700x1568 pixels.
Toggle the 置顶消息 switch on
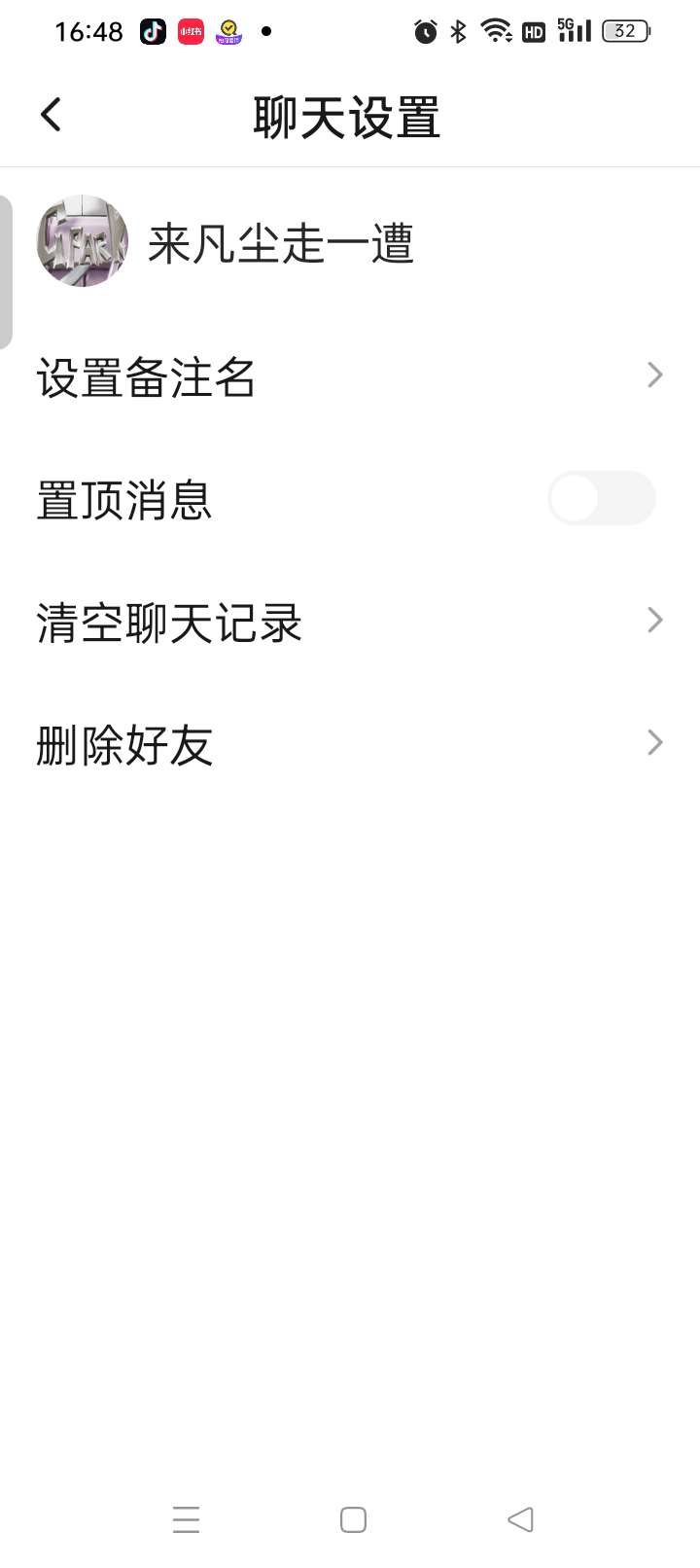pos(601,499)
